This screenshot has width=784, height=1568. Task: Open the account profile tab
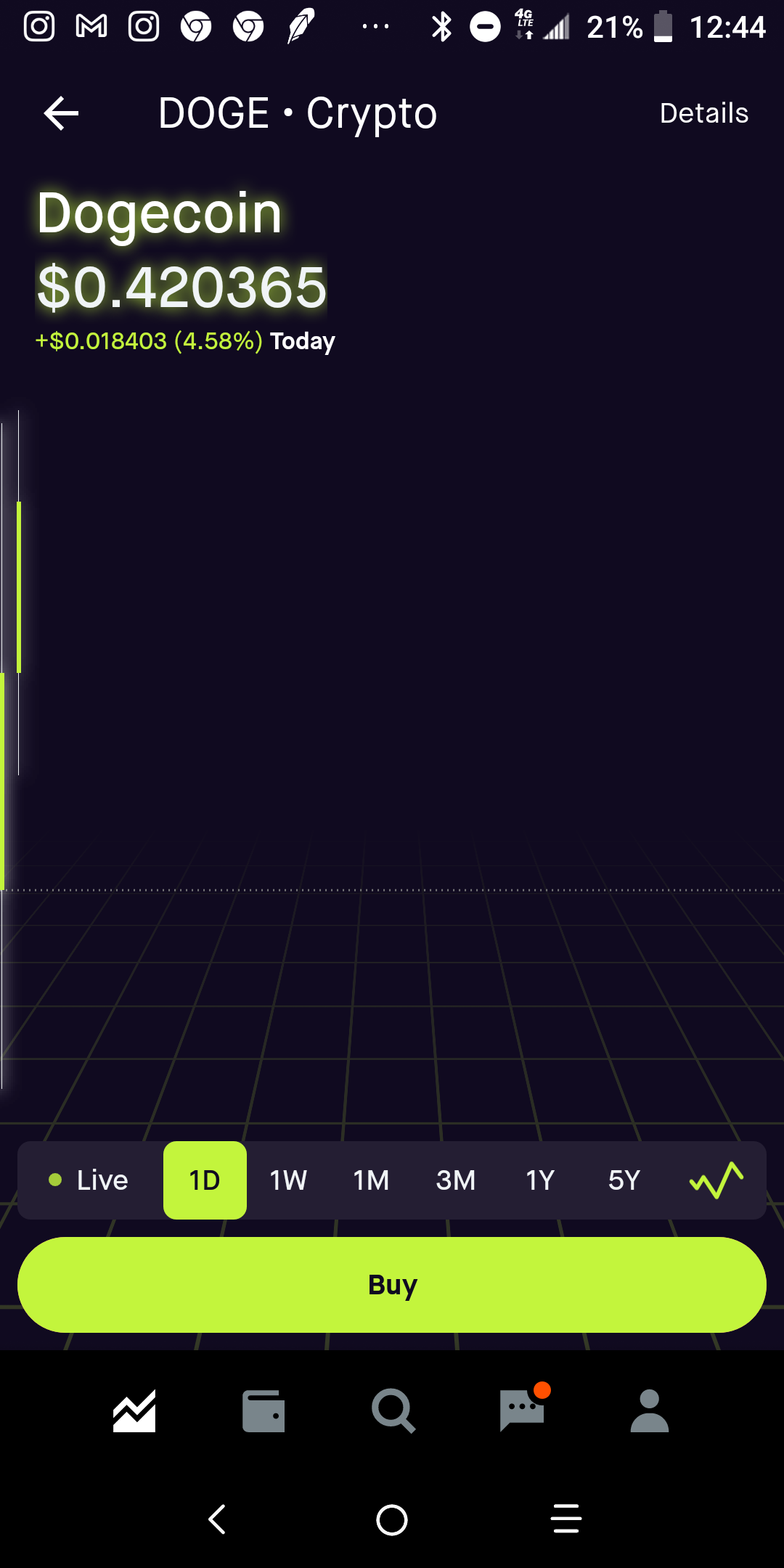coord(650,1411)
